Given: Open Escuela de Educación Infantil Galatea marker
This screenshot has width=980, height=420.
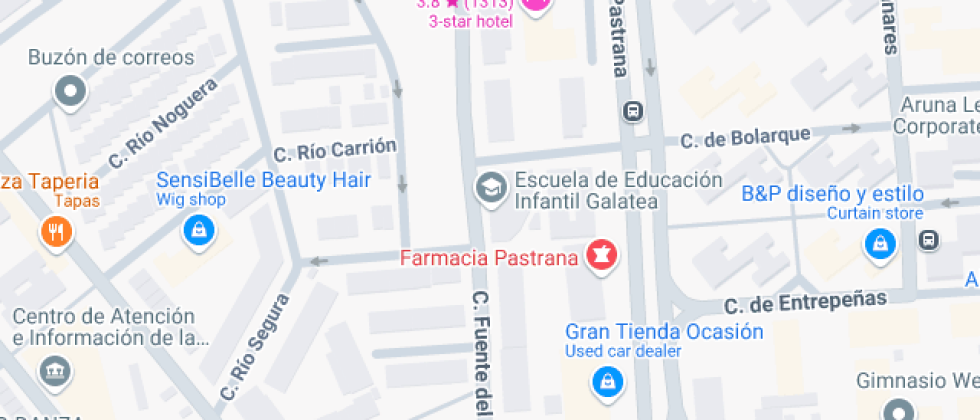Looking at the screenshot, I should pos(490,187).
